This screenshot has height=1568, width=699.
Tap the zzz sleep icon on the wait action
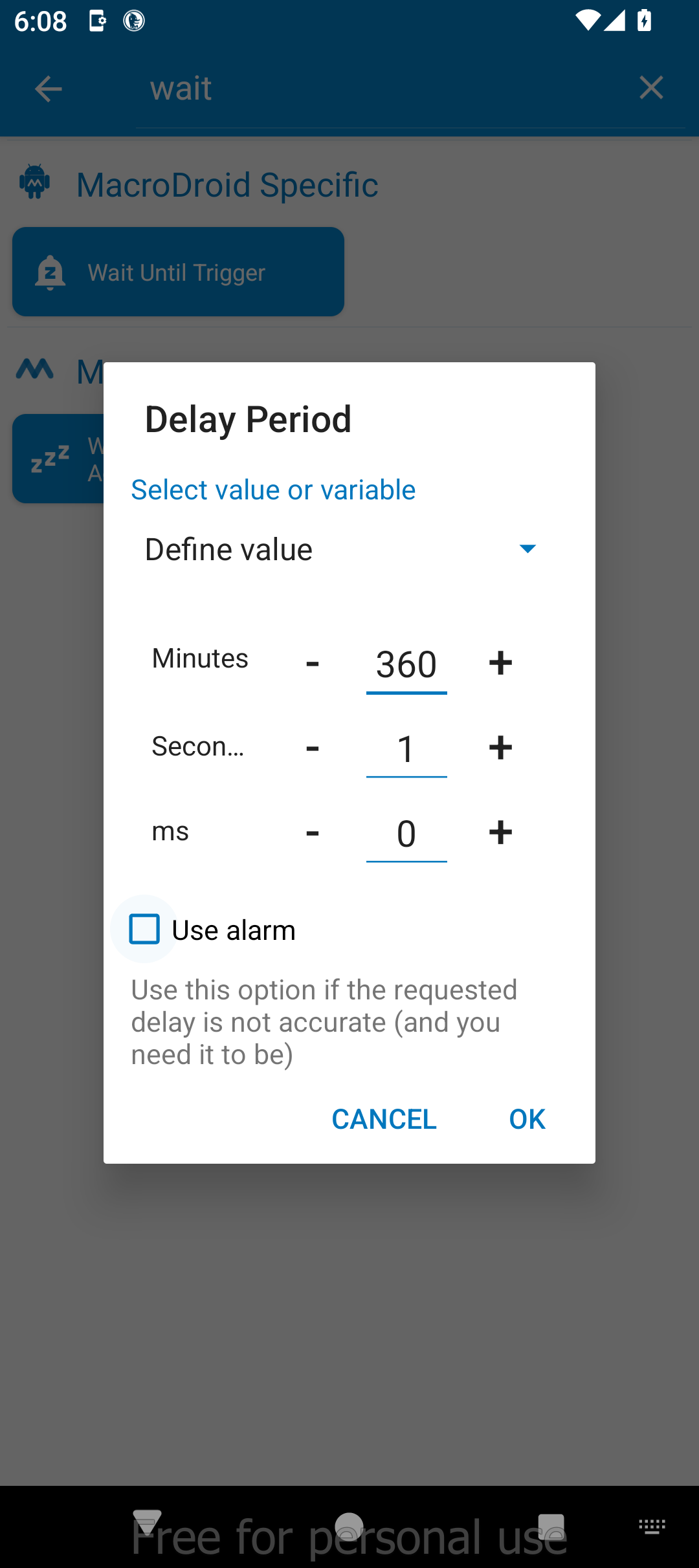point(49,458)
